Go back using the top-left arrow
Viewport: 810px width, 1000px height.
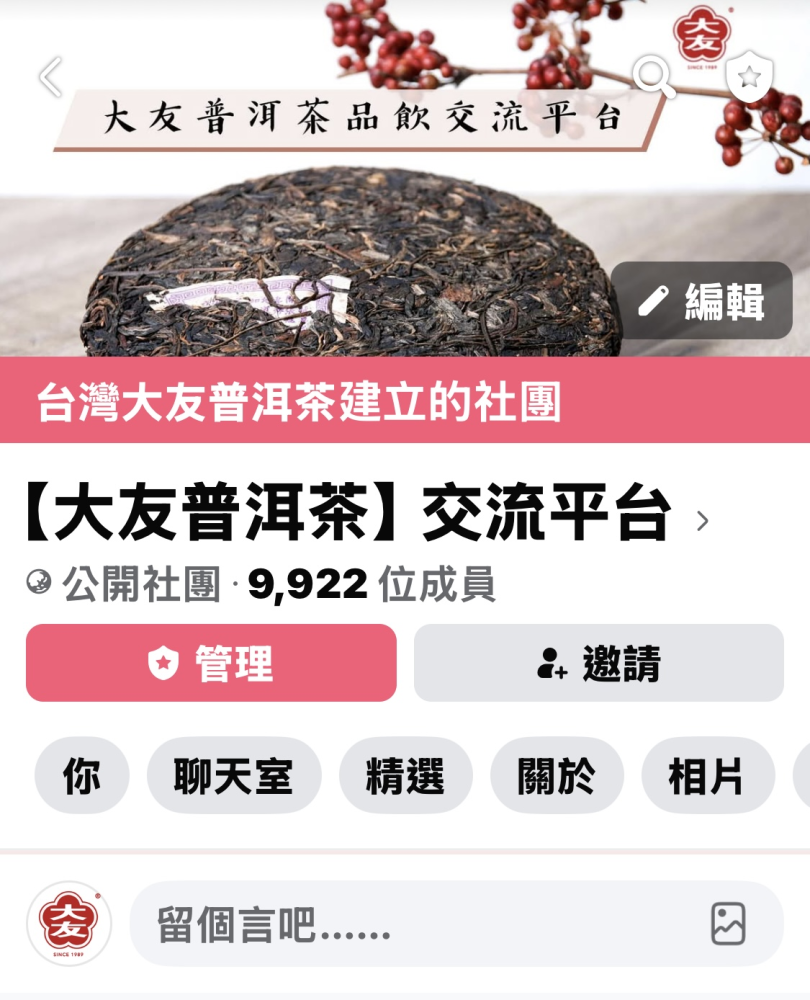[x=50, y=77]
